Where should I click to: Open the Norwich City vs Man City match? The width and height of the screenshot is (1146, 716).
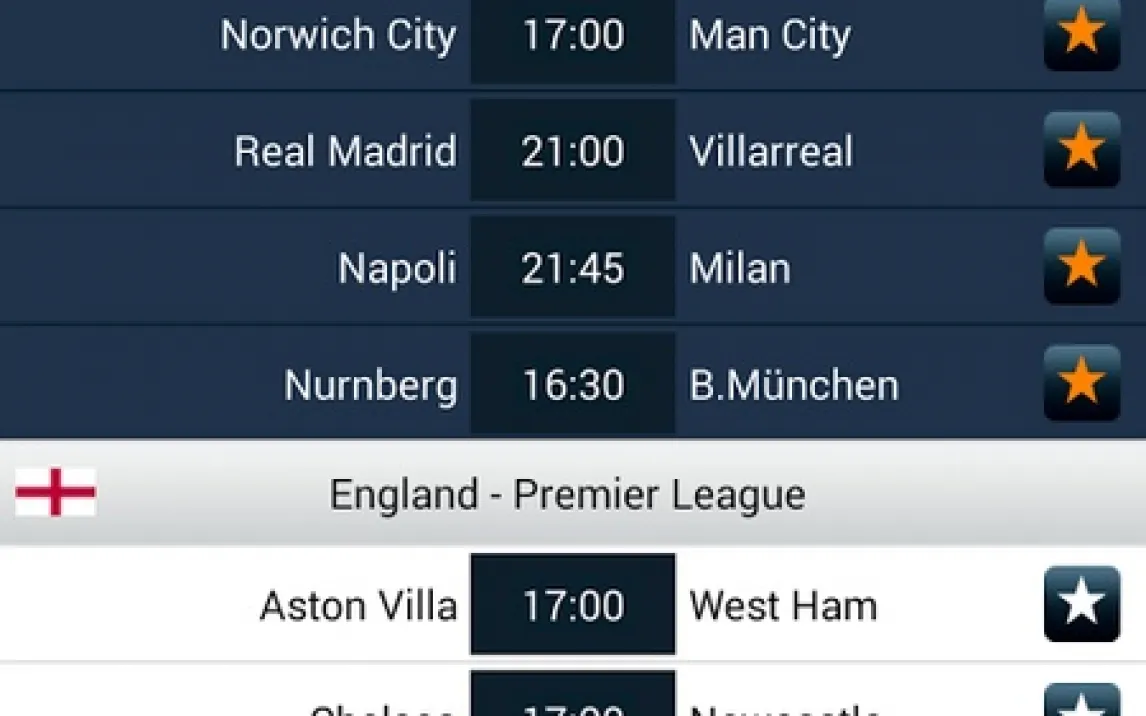coord(572,36)
